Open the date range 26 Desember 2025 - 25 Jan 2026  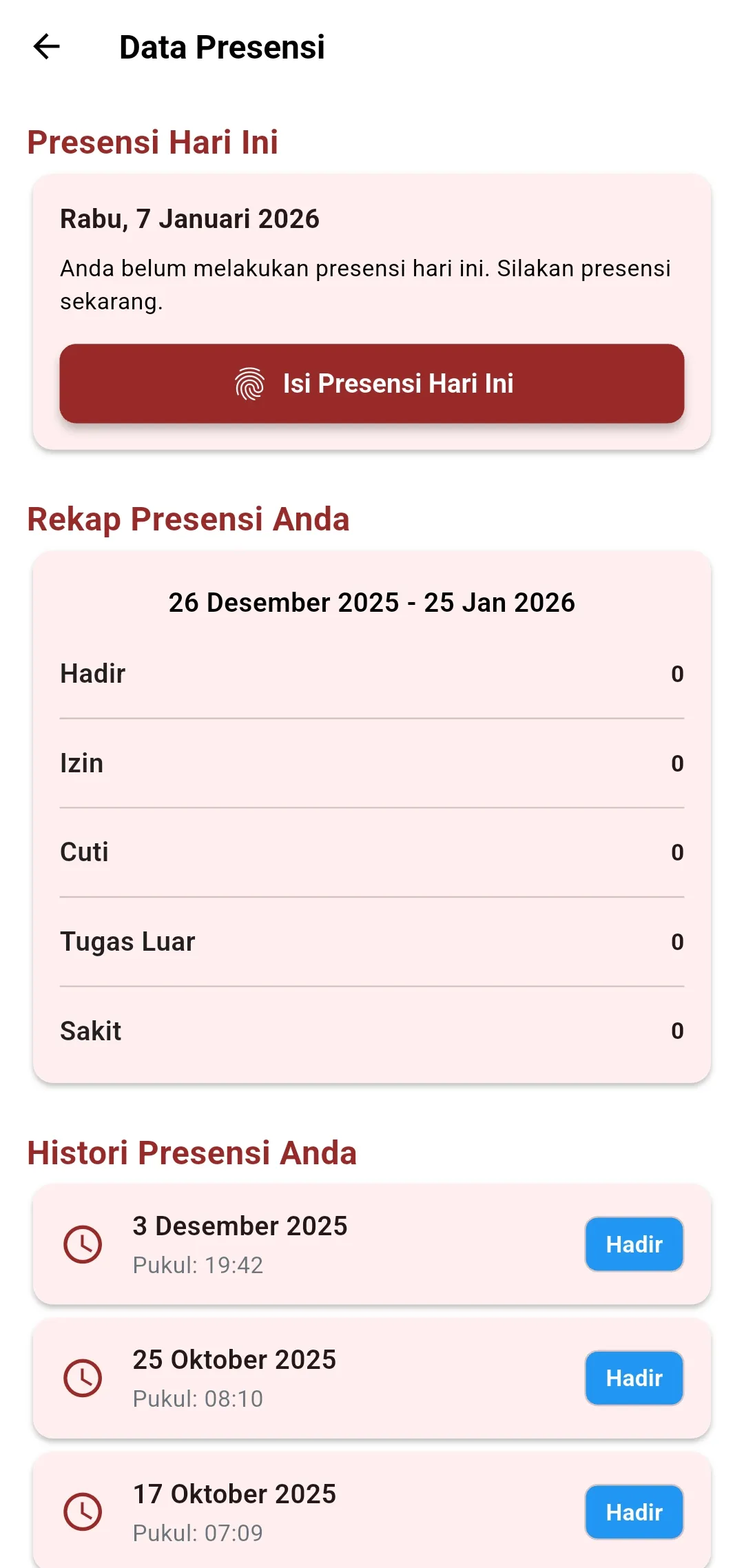point(372,601)
